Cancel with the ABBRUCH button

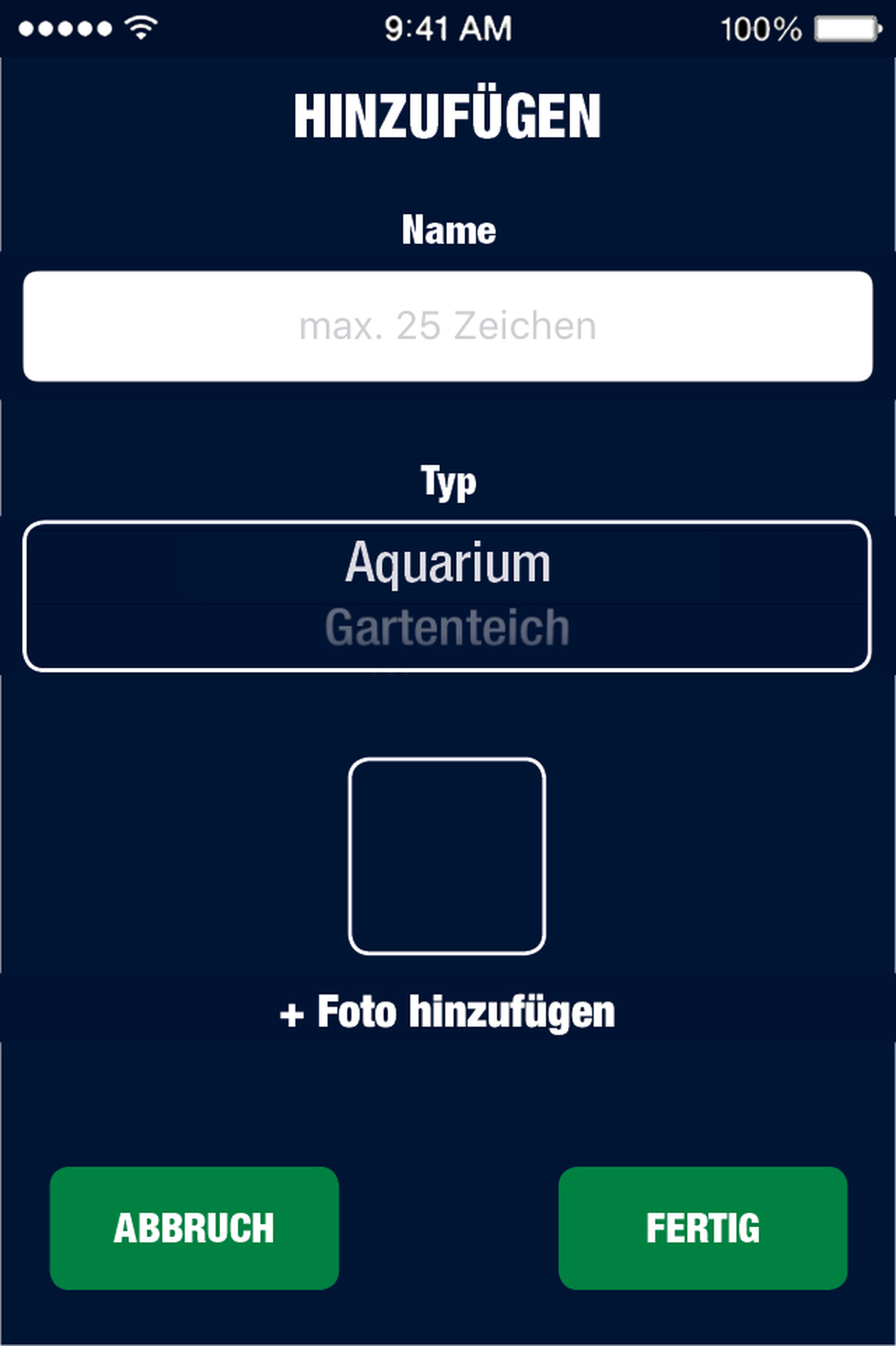[194, 1228]
